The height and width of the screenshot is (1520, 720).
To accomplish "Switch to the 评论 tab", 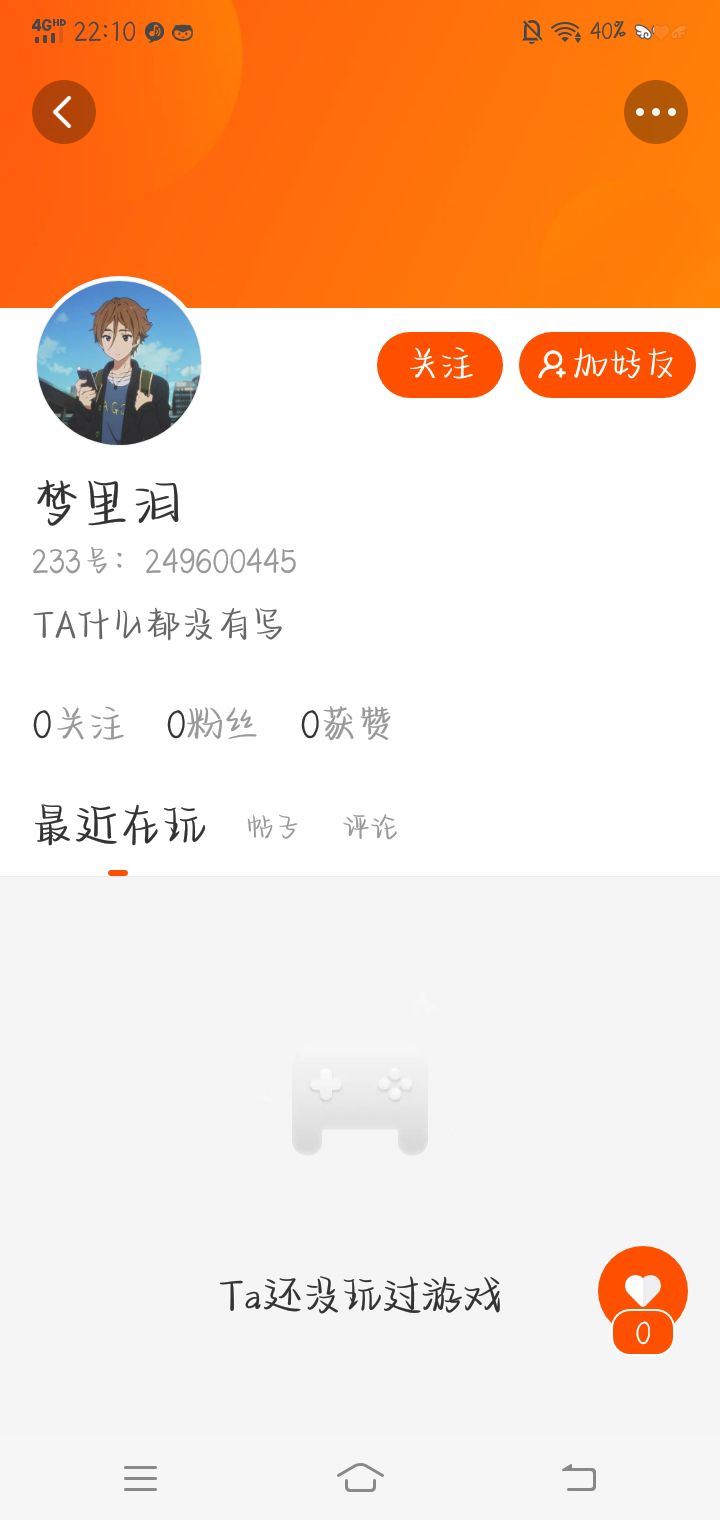I will pyautogui.click(x=370, y=827).
